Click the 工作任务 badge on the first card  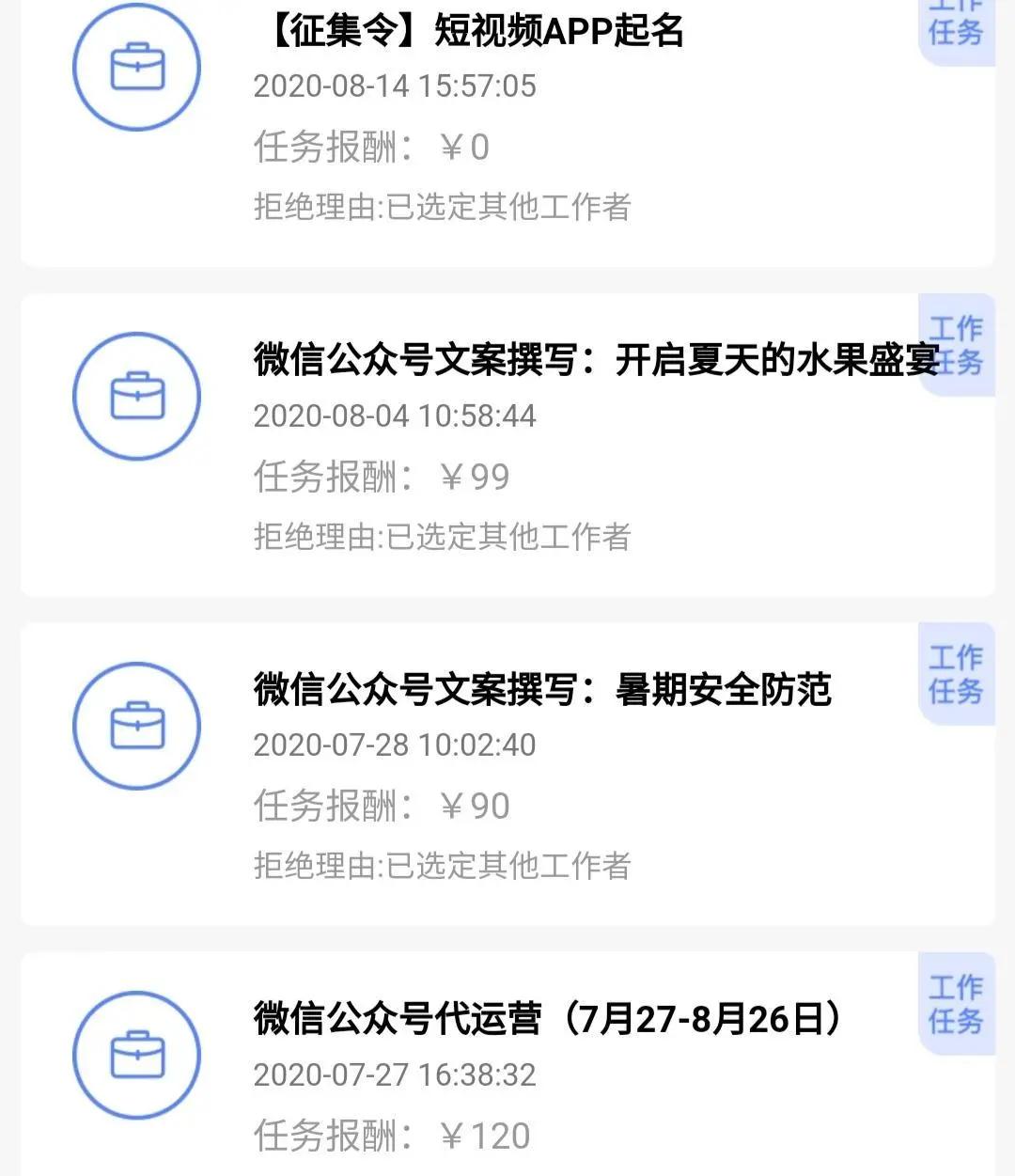pos(955,24)
